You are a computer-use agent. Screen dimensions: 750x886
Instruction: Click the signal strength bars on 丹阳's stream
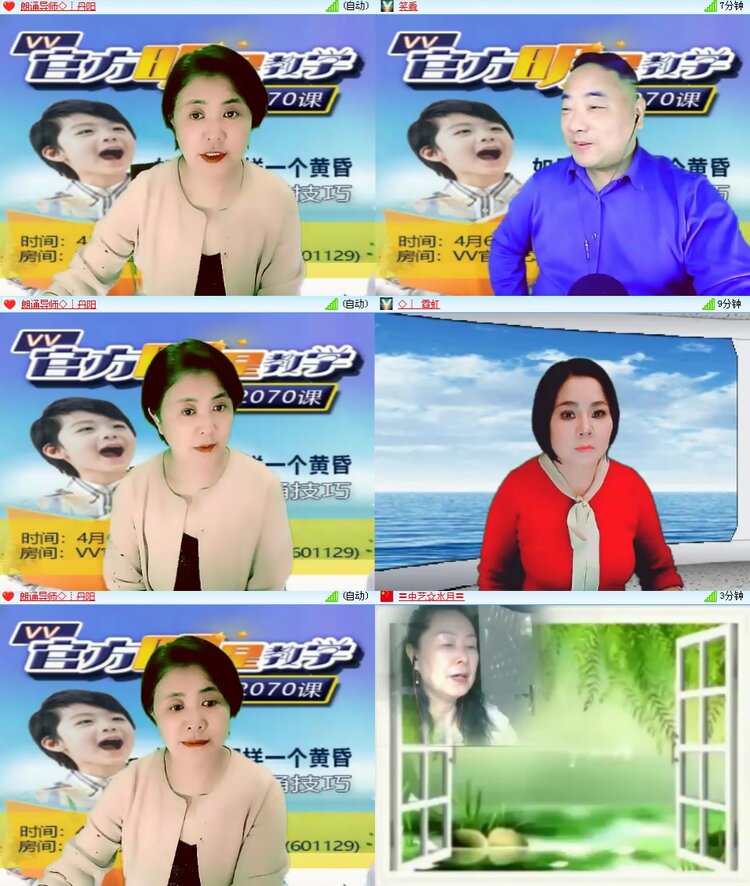[x=331, y=8]
